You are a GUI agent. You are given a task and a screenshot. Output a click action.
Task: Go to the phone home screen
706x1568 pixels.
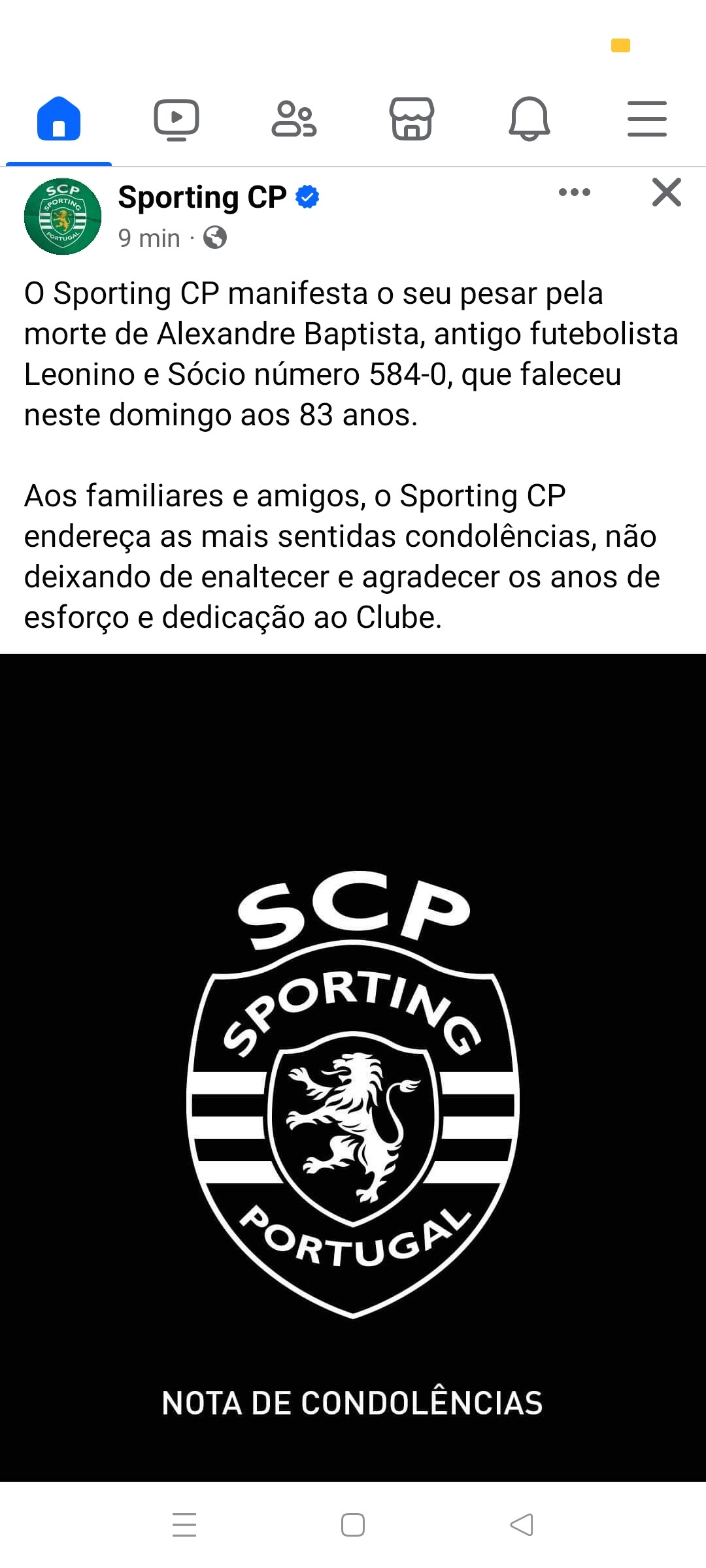coord(353,1525)
